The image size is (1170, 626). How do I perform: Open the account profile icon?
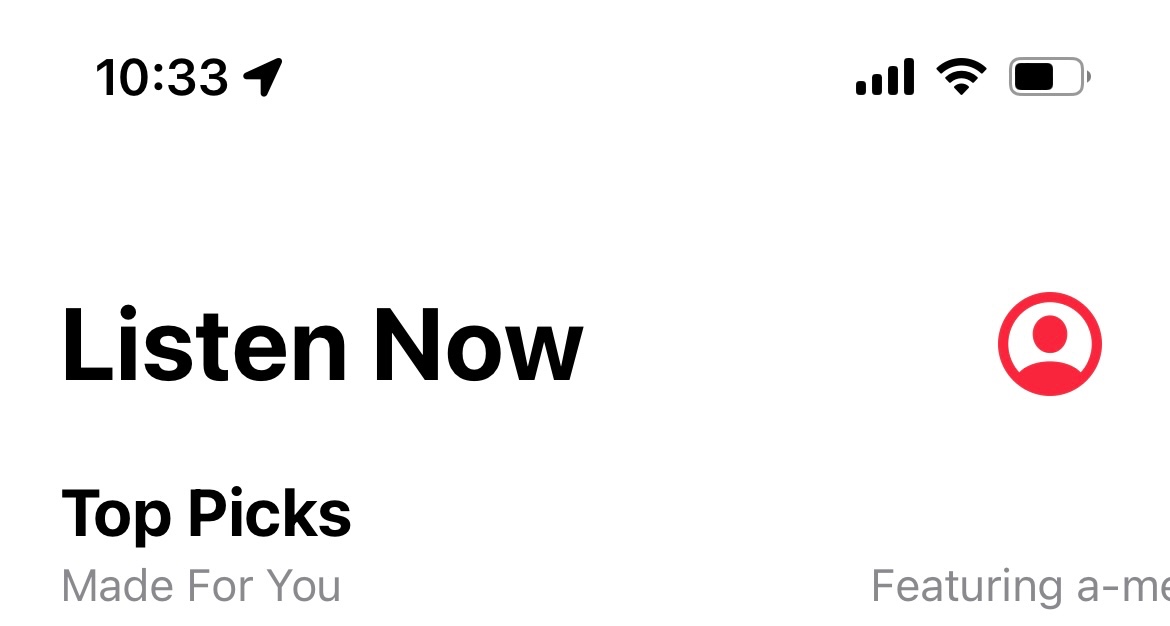(1049, 344)
